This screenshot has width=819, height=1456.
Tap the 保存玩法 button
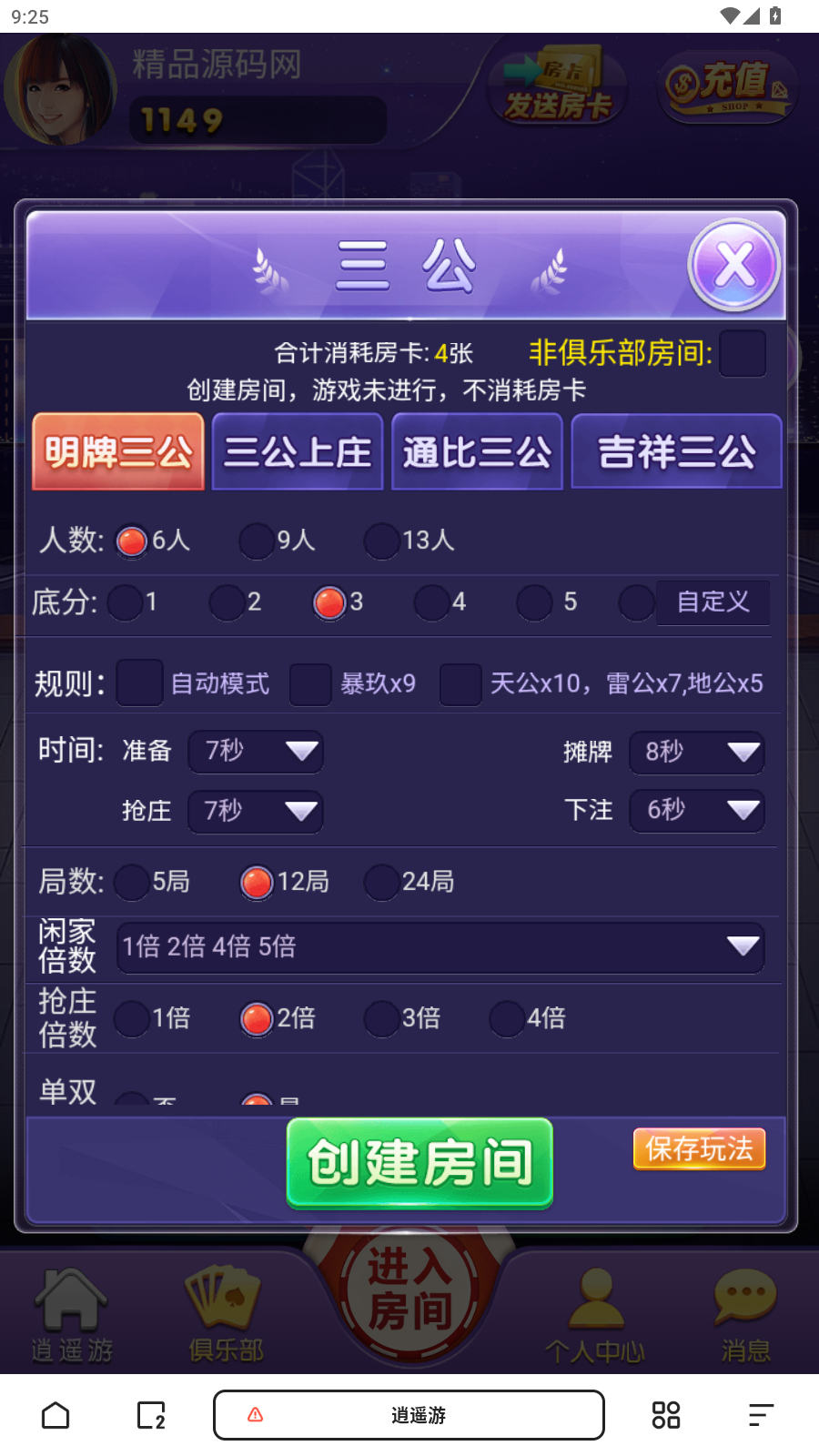pyautogui.click(x=699, y=1149)
